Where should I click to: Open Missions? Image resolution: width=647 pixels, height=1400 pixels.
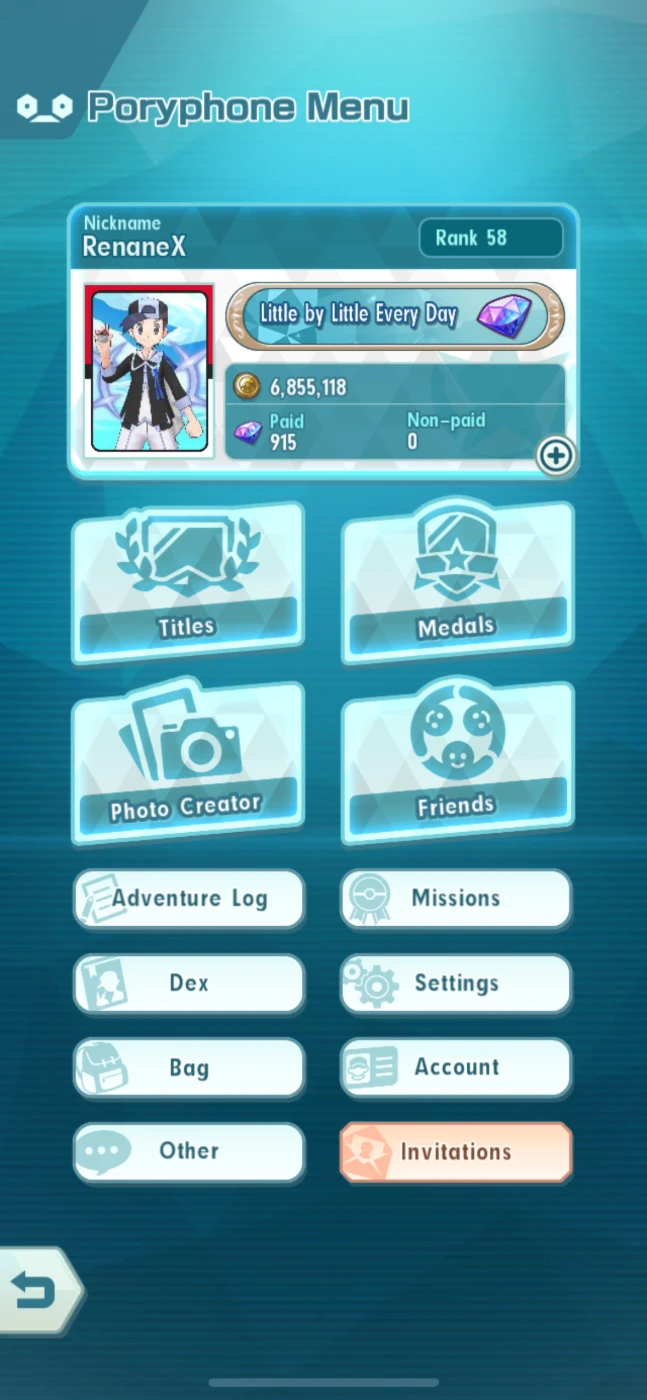(457, 898)
